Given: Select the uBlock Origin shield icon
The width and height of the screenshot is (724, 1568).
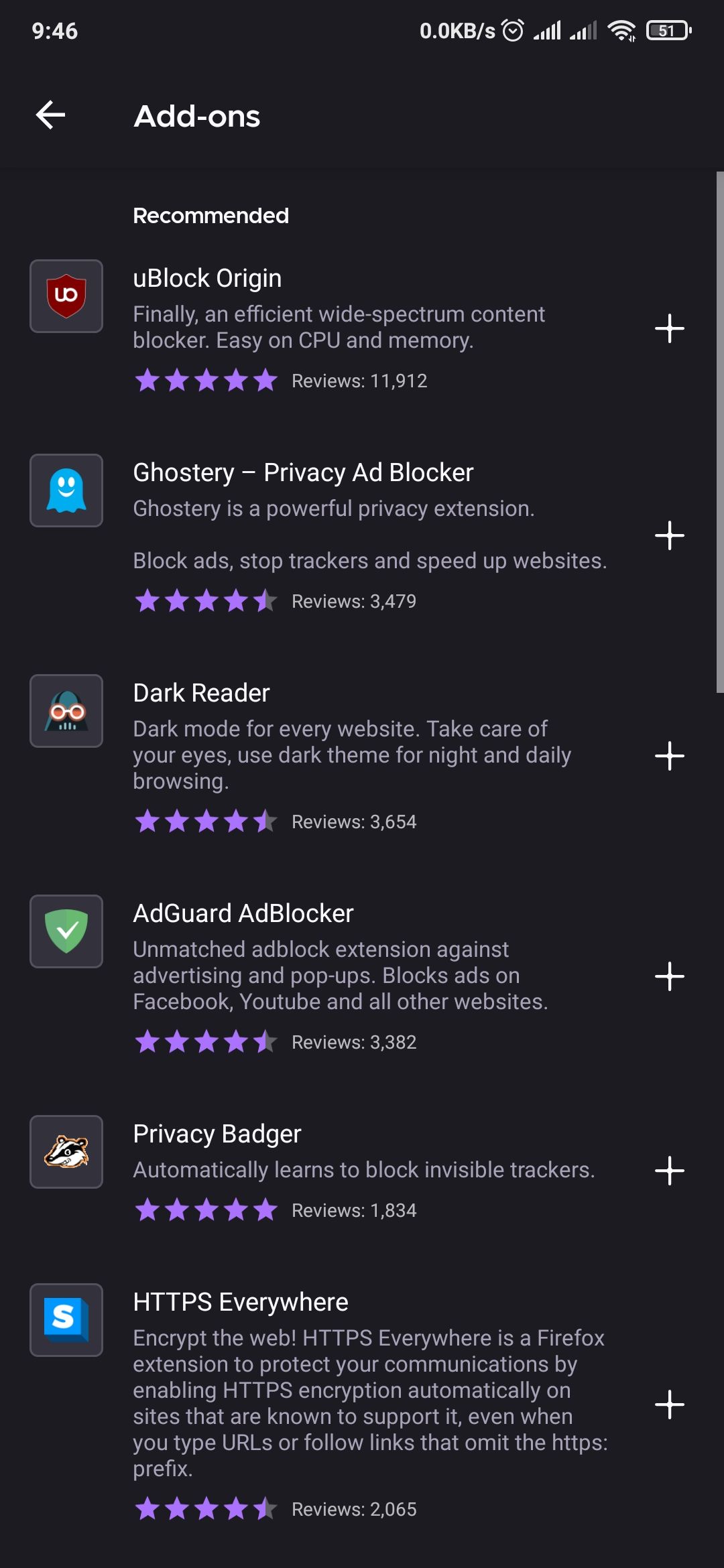Looking at the screenshot, I should (x=66, y=296).
